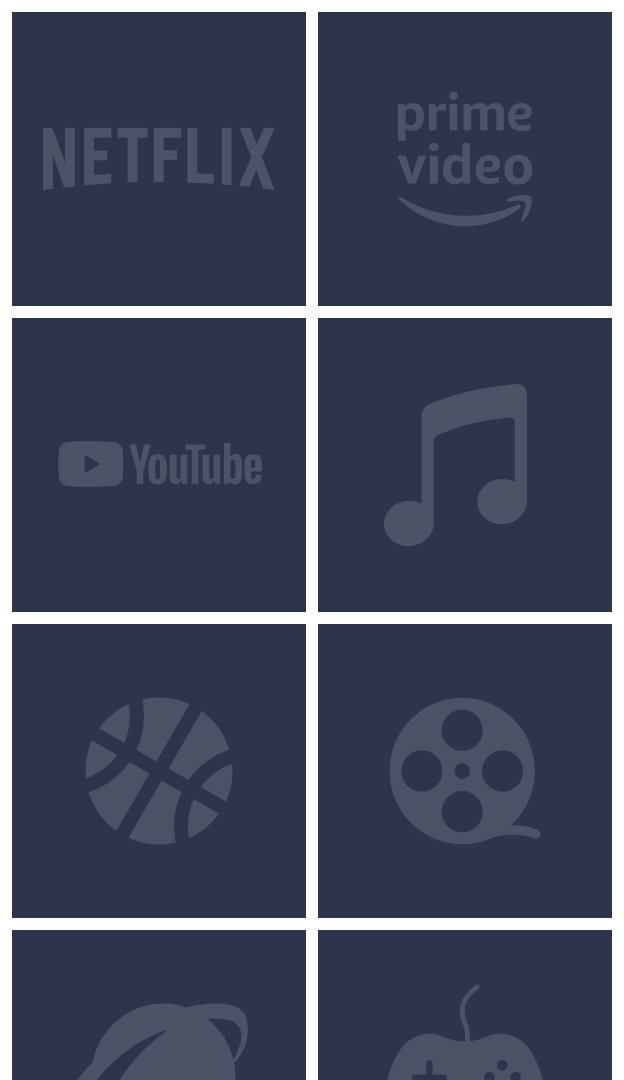This screenshot has width=624, height=1080.
Task: Open the Netflix tile
Action: pyautogui.click(x=159, y=159)
